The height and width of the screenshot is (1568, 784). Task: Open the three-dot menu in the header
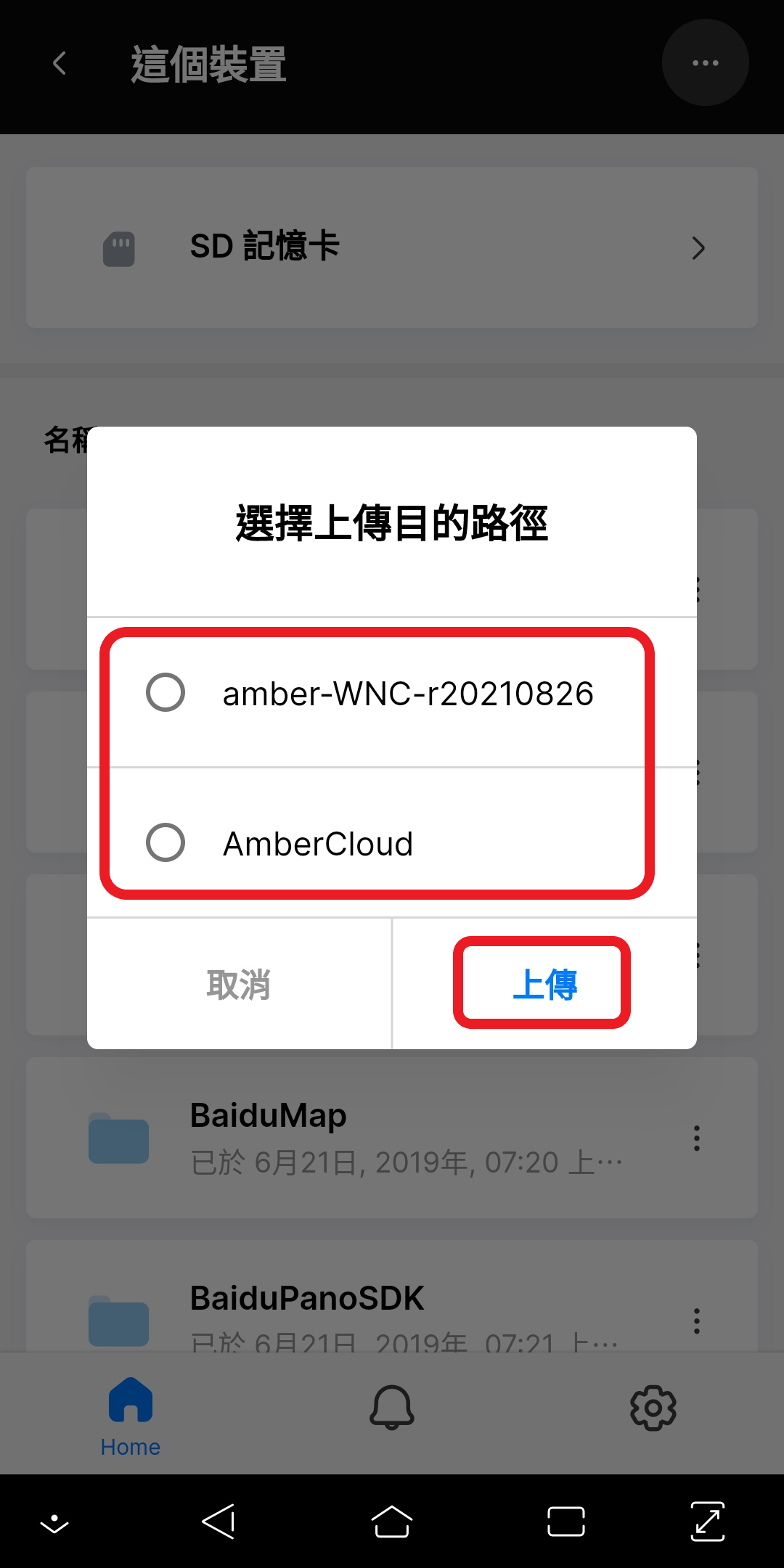(x=705, y=63)
